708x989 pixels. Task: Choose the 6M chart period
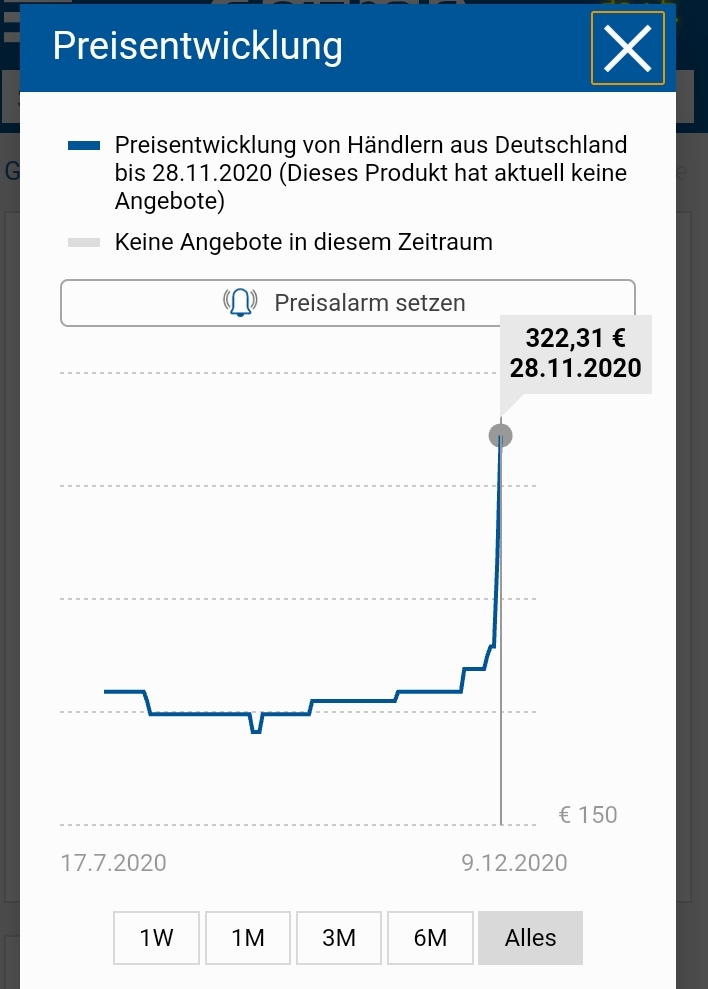click(x=430, y=938)
